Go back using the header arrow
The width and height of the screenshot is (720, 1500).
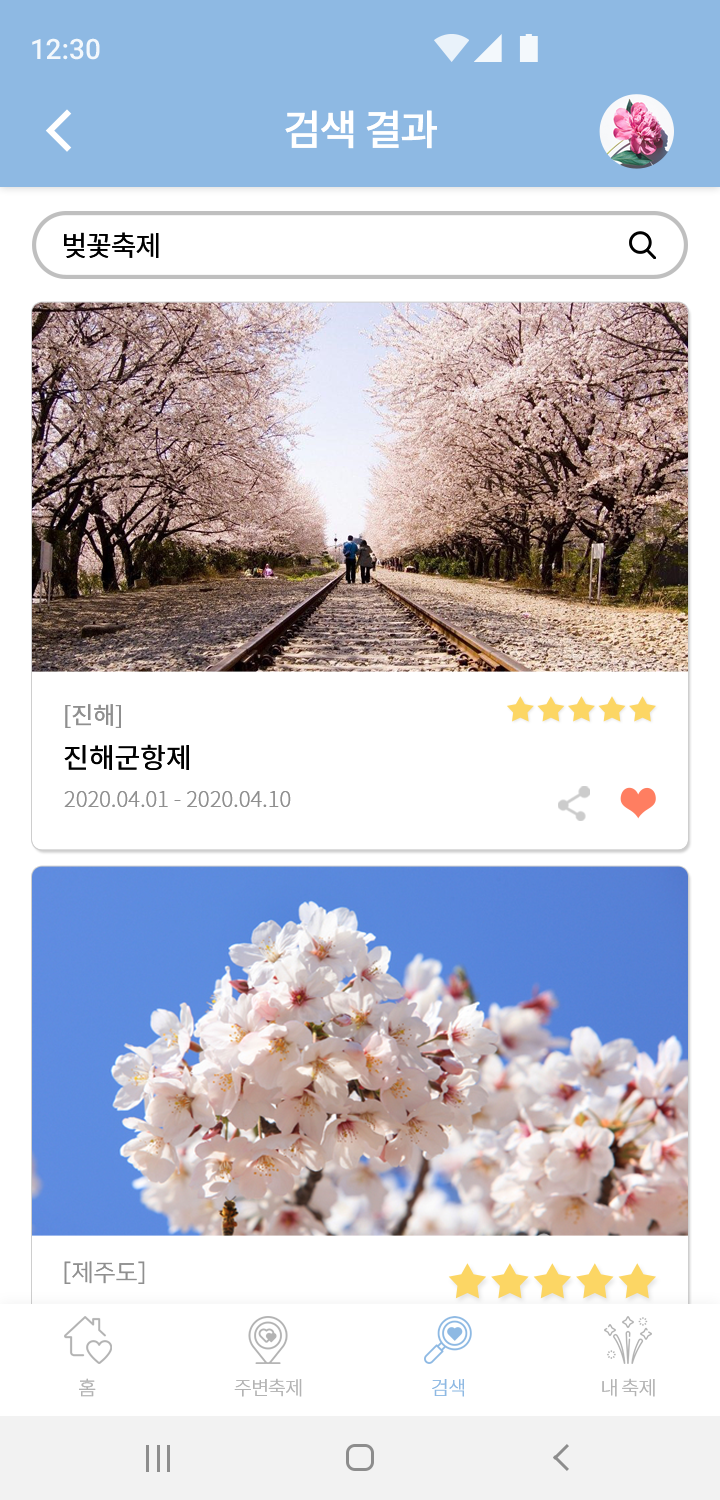(x=60, y=131)
